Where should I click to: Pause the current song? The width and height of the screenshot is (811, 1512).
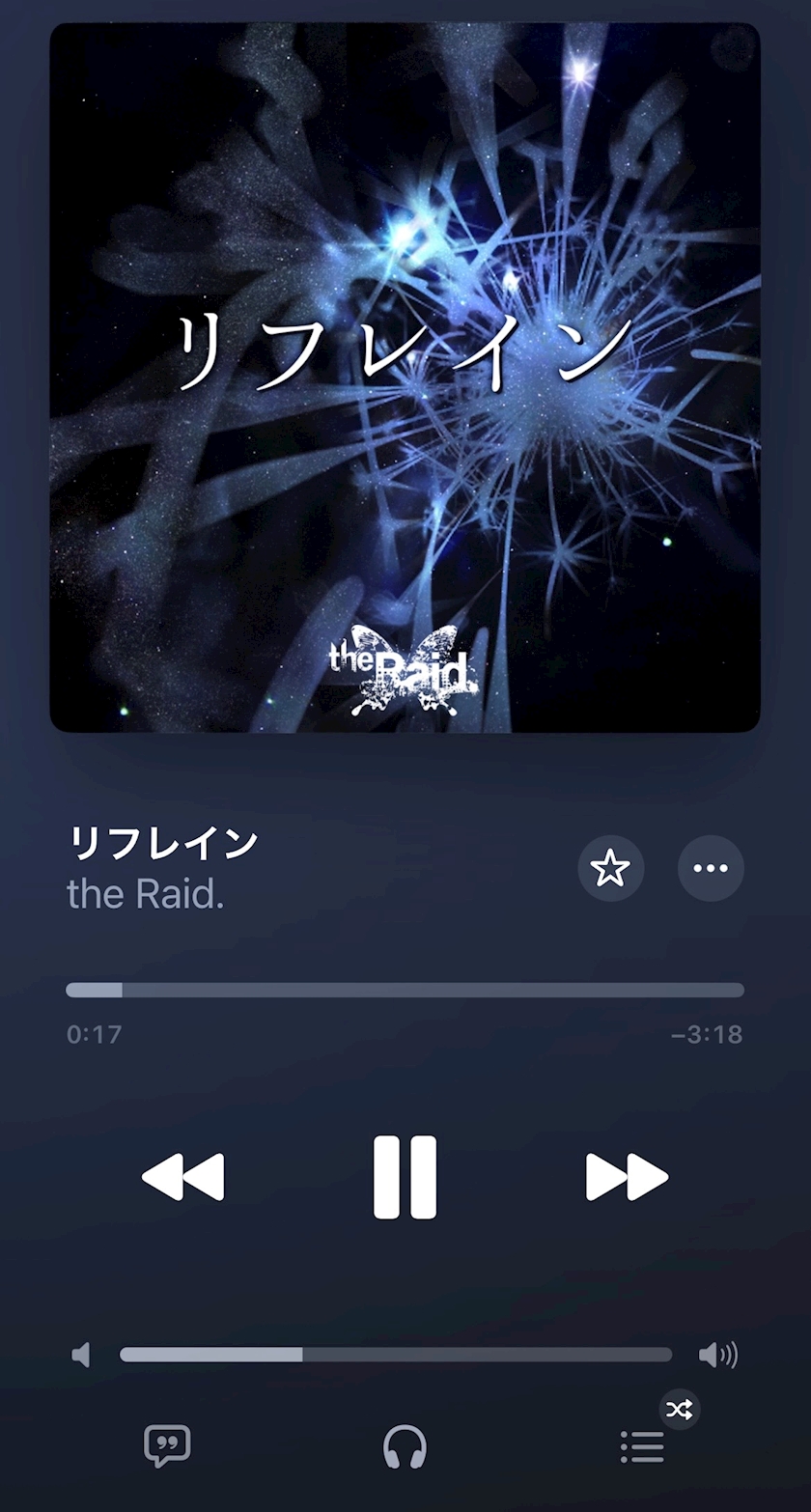pos(405,1177)
